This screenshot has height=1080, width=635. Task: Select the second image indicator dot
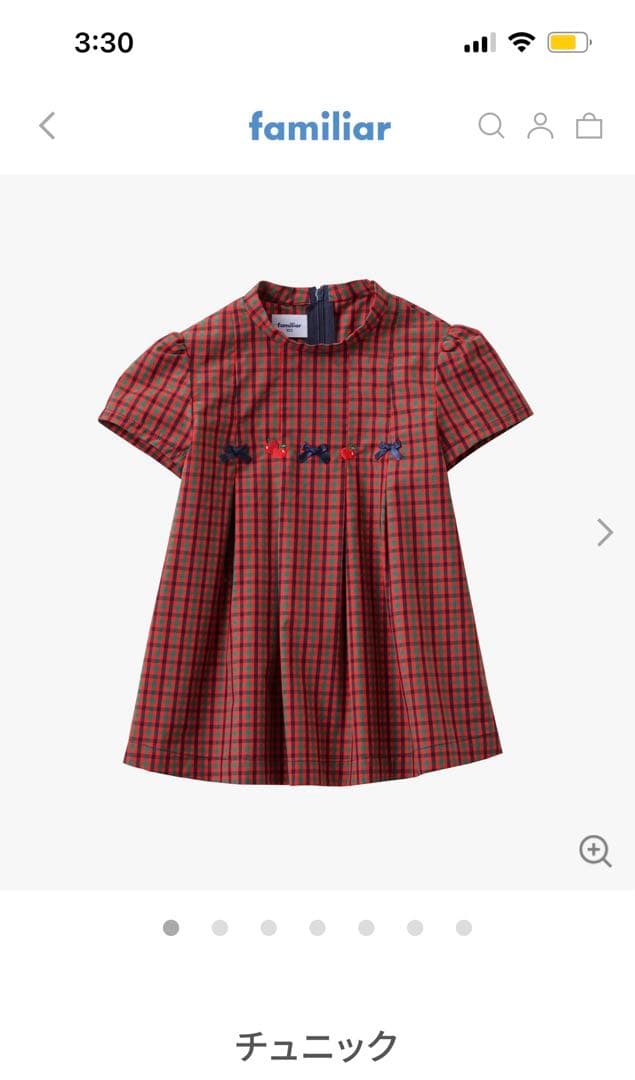220,928
